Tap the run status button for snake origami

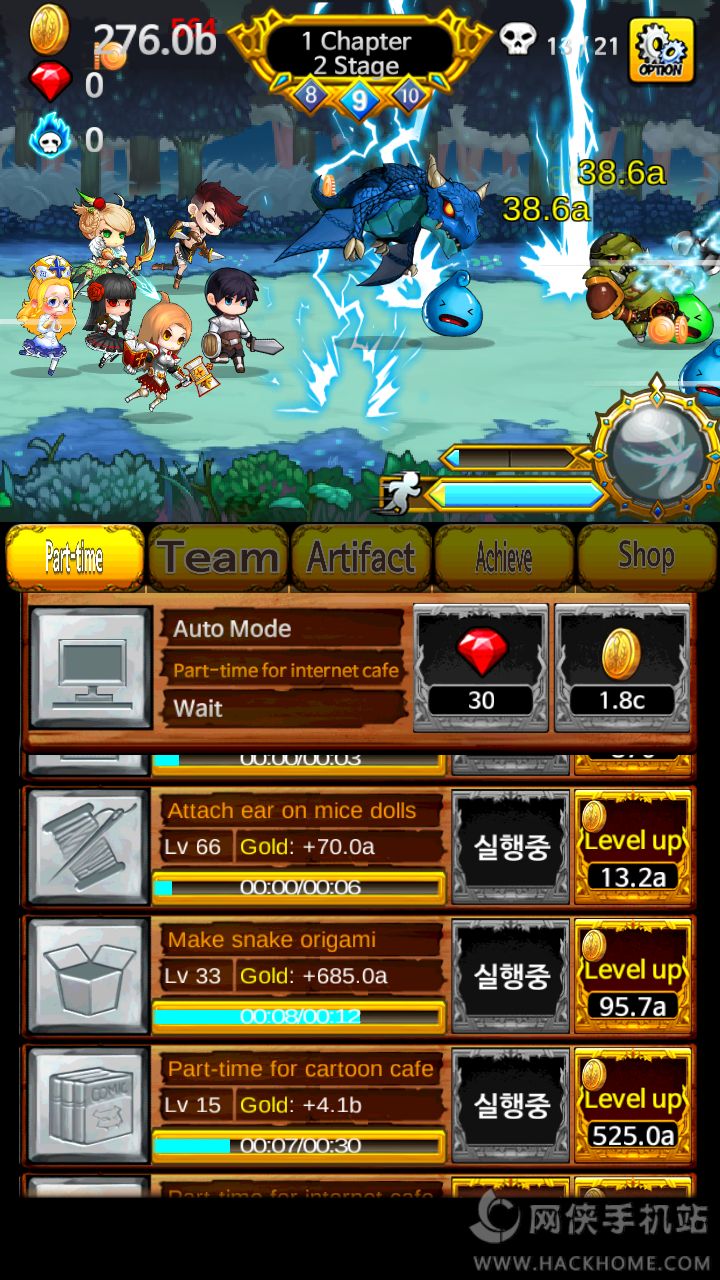click(x=511, y=976)
